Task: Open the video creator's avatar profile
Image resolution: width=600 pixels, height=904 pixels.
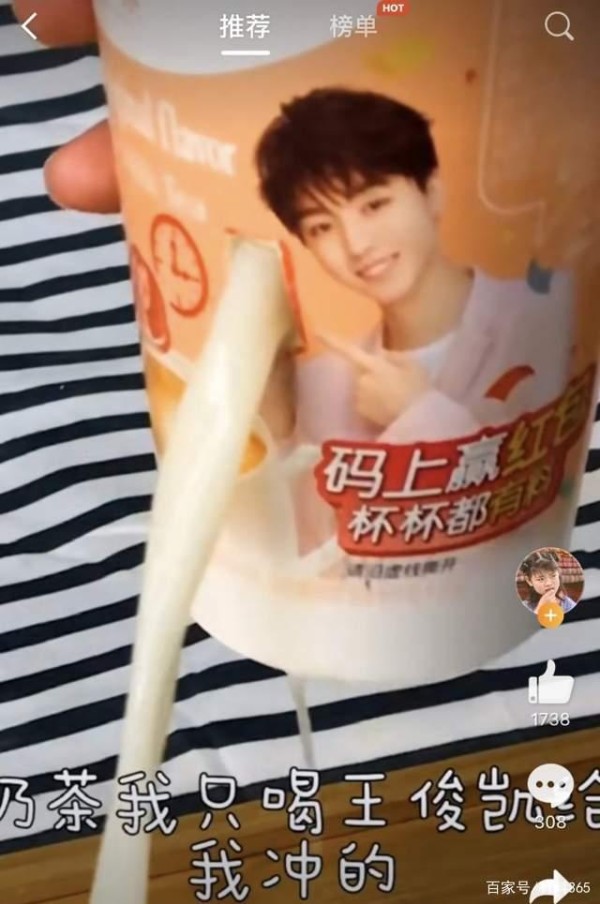Action: 549,582
